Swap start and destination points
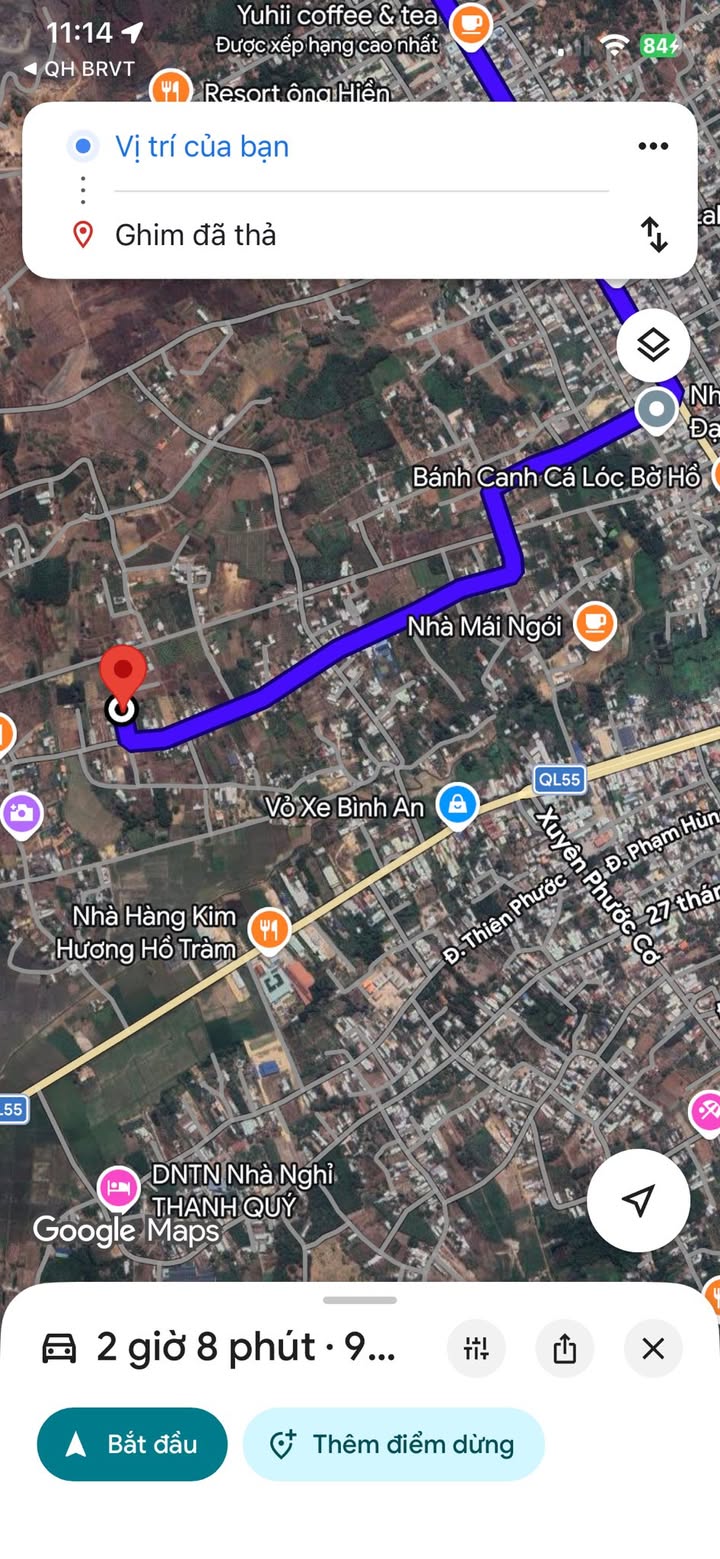 pos(654,235)
